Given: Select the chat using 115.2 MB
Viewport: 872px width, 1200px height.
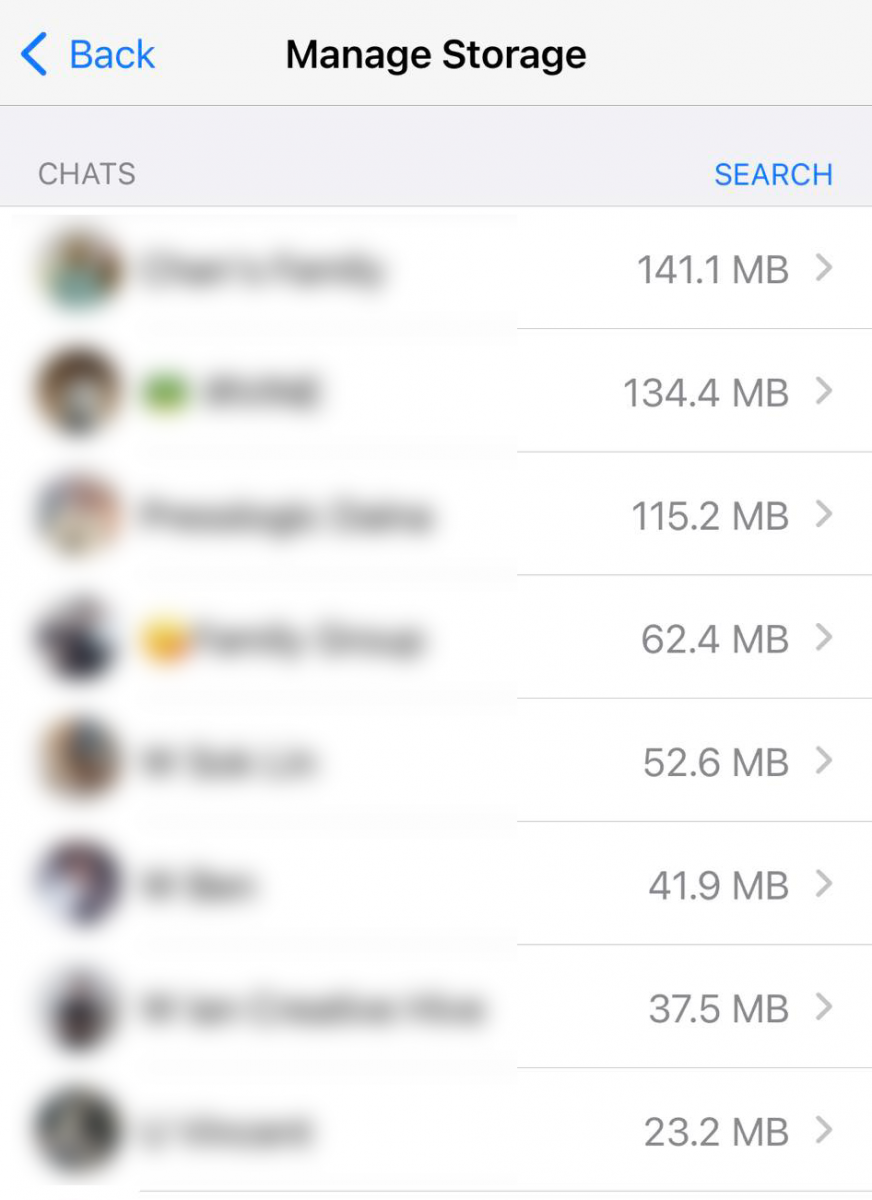Looking at the screenshot, I should click(x=436, y=515).
